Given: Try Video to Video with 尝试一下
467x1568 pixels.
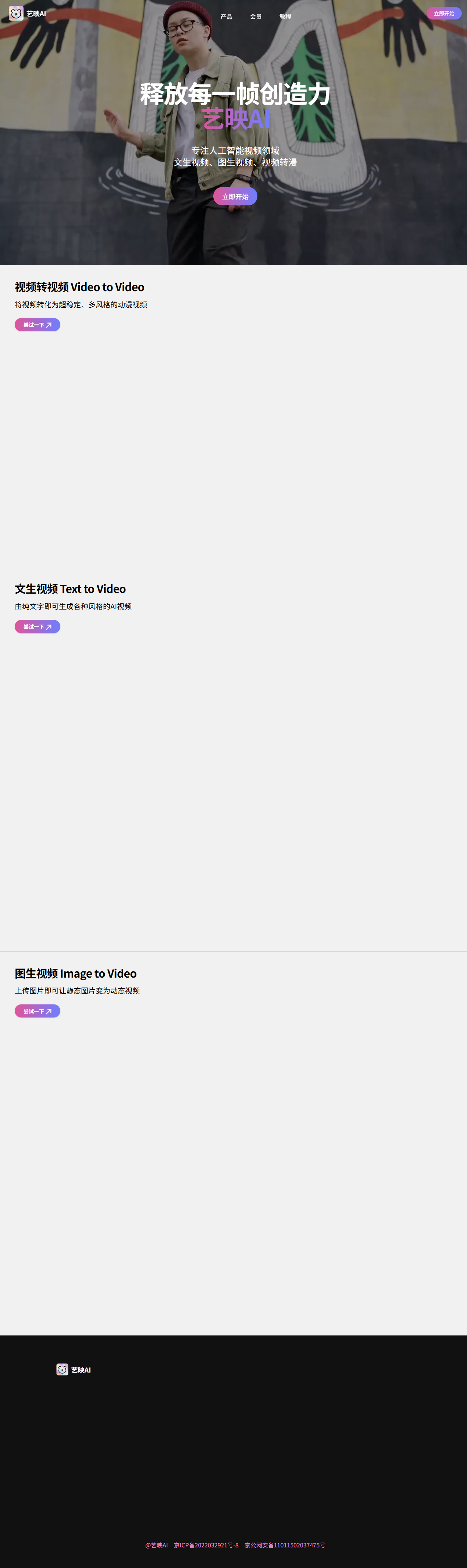Looking at the screenshot, I should tap(37, 325).
